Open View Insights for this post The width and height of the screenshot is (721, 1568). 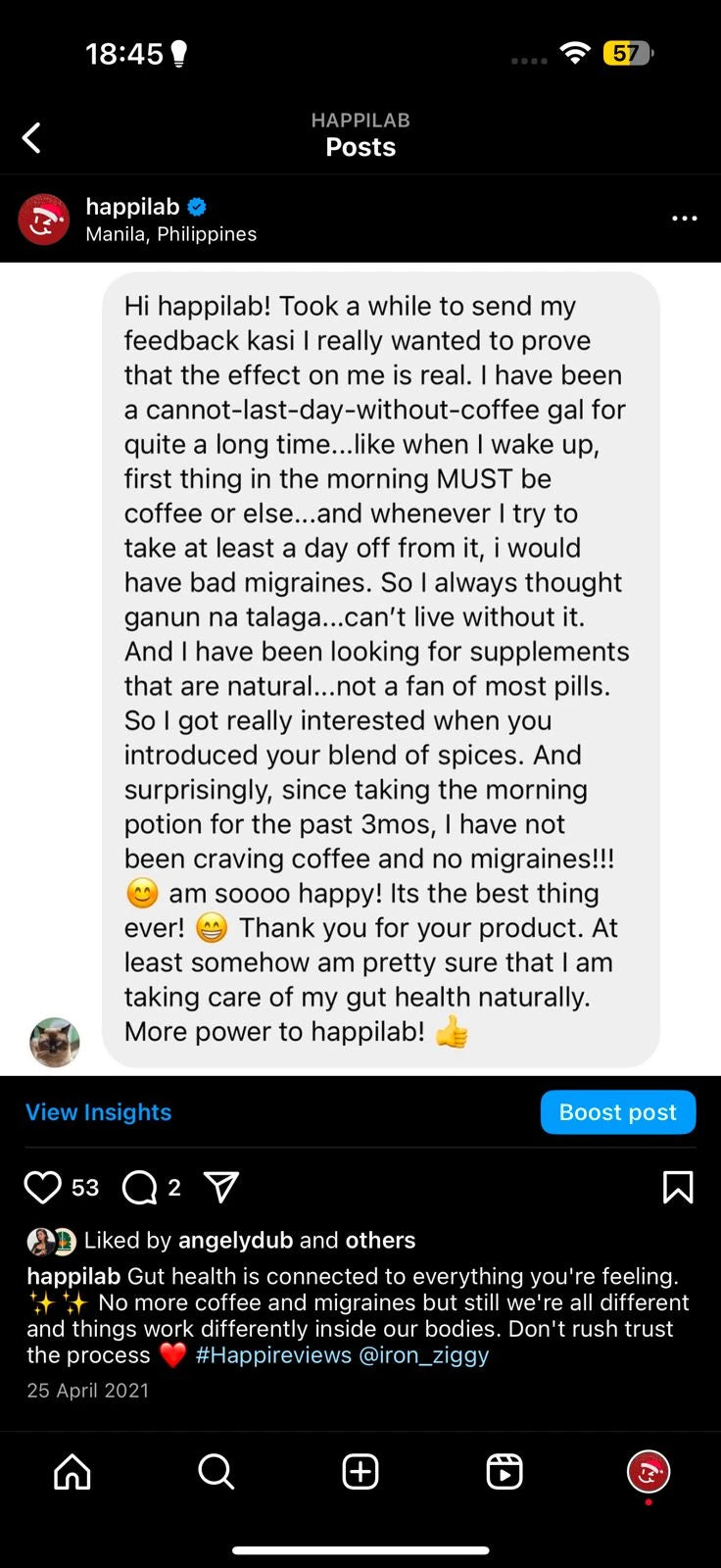click(x=98, y=1112)
